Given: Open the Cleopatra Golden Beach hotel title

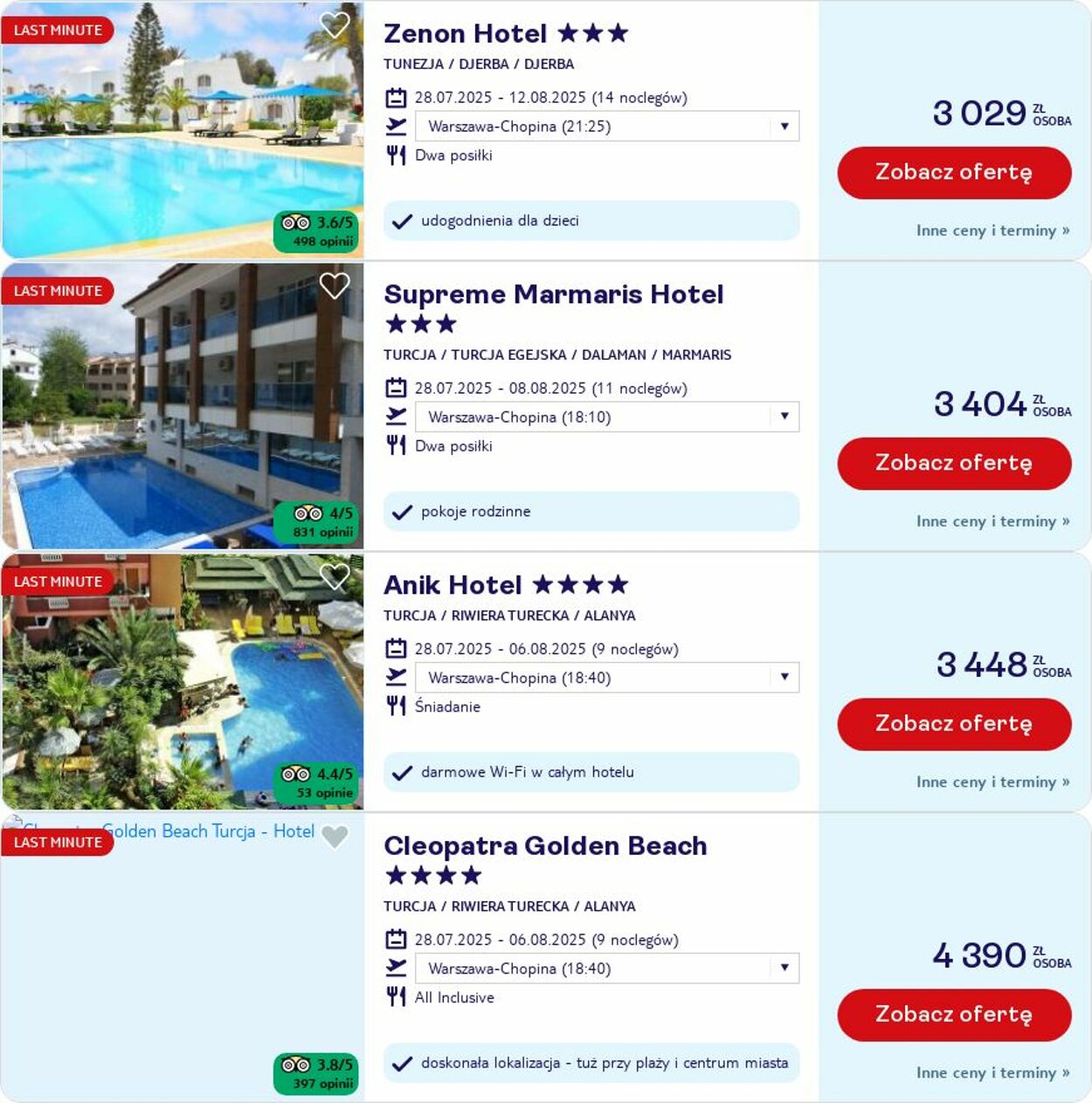Looking at the screenshot, I should pos(545,845).
